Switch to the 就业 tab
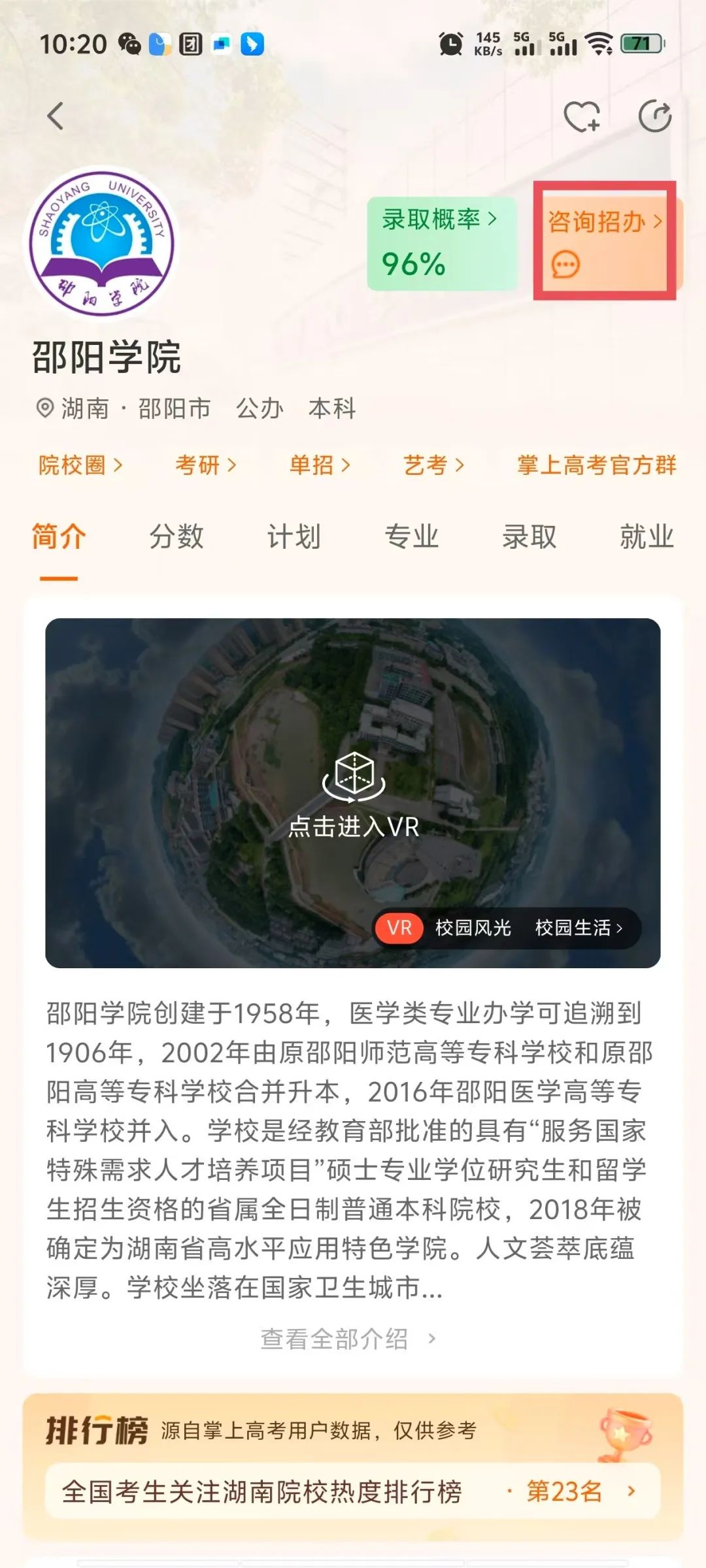 tap(647, 537)
